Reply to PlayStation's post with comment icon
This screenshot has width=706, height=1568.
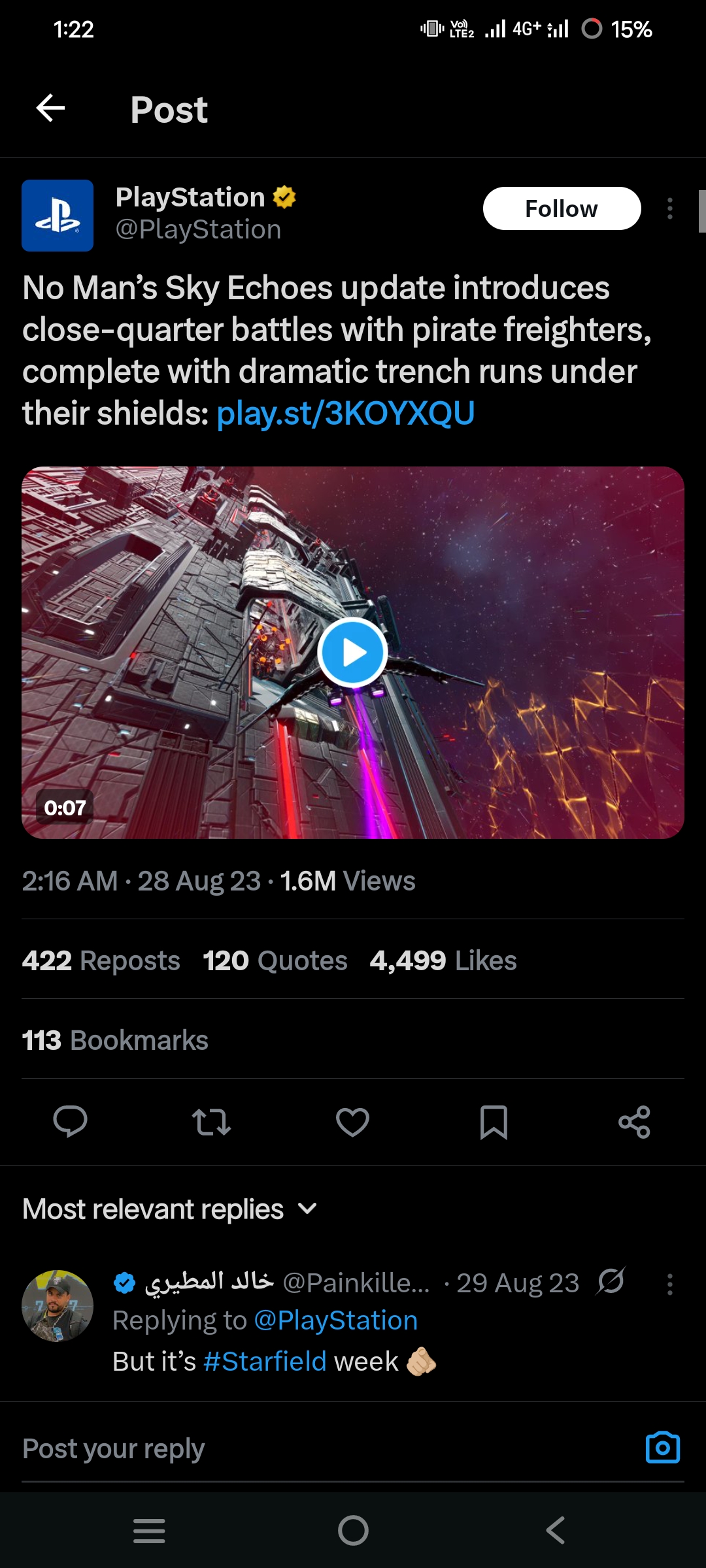coord(70,1122)
